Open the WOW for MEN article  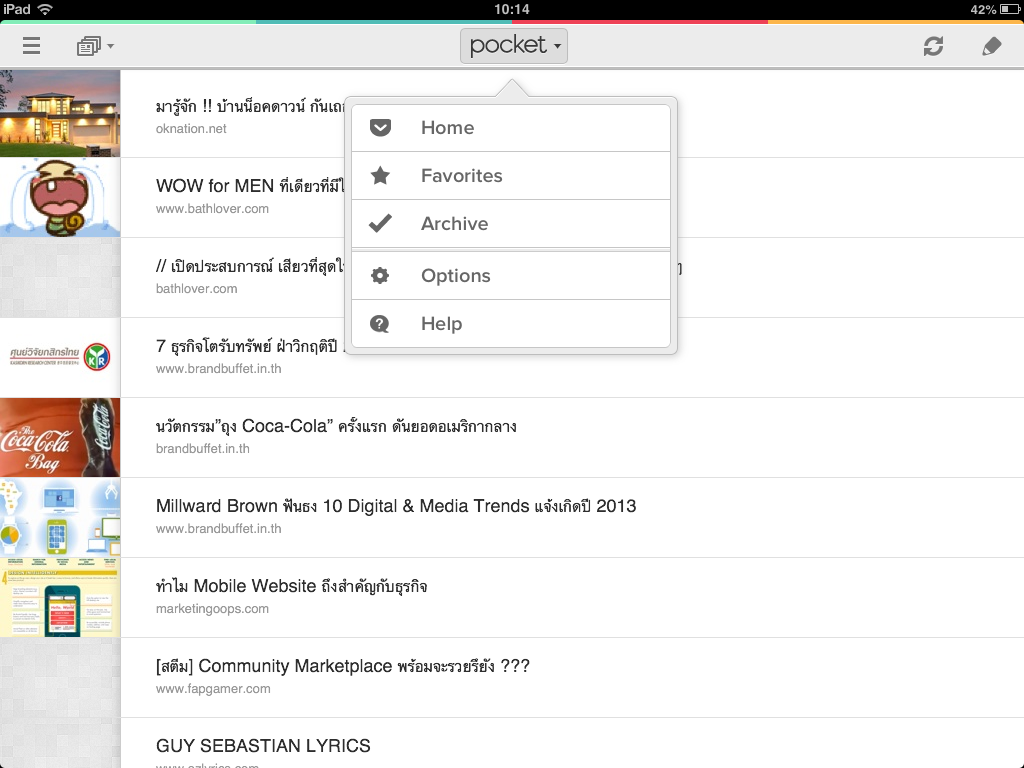tap(240, 196)
